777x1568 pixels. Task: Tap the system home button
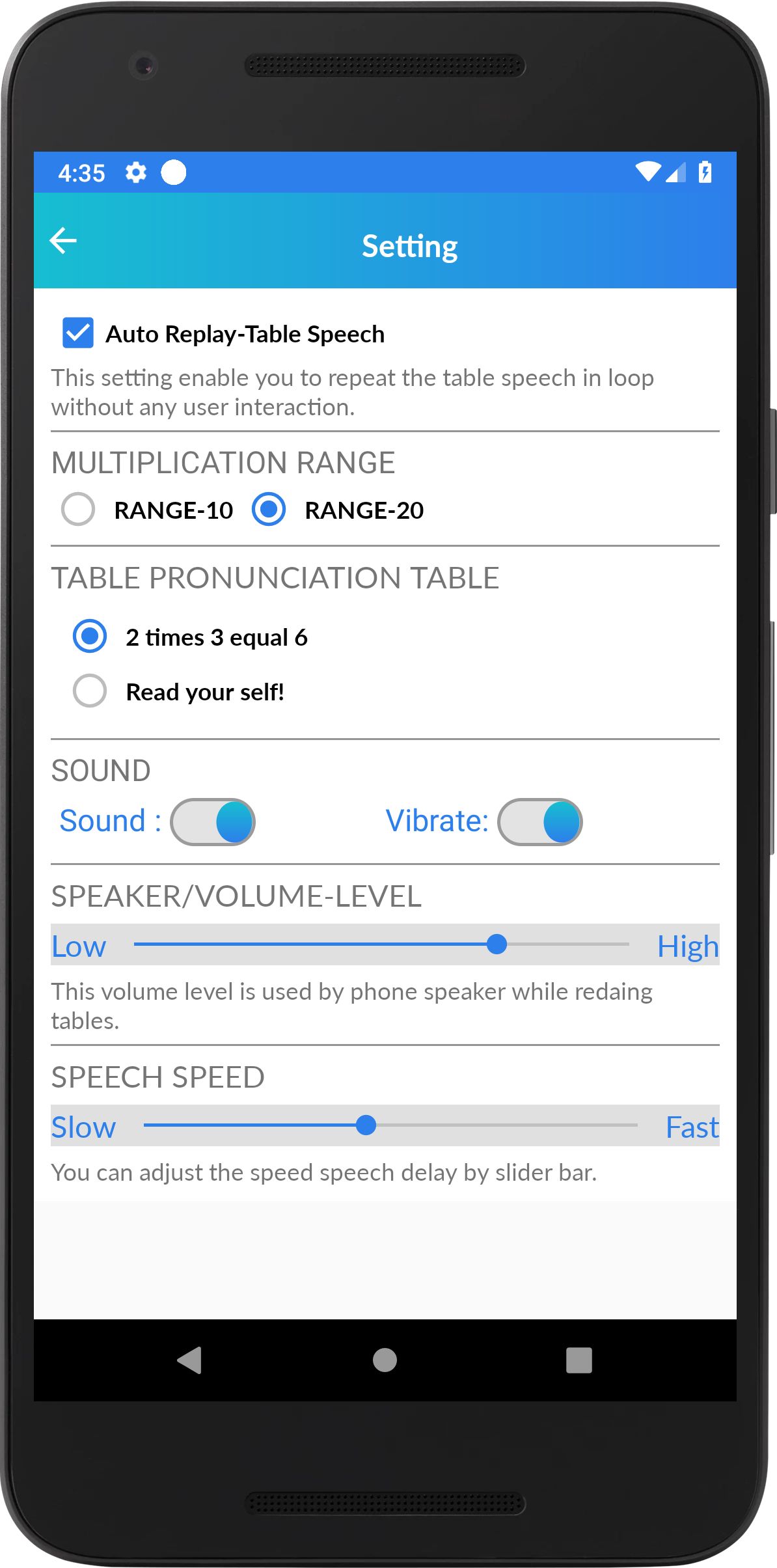[385, 1360]
